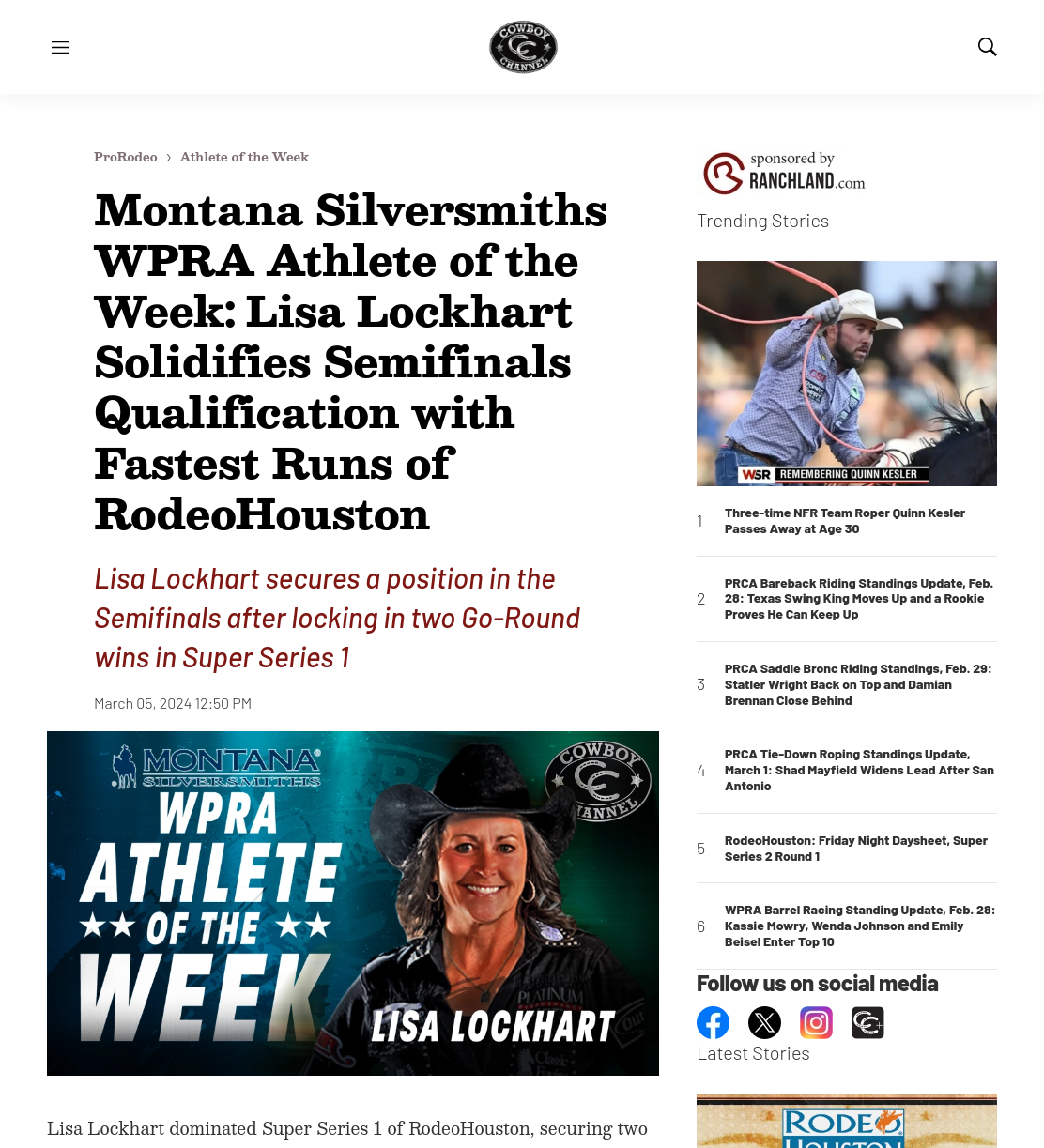
Task: Visit the Ranchland.com sponsor link
Action: 784,173
